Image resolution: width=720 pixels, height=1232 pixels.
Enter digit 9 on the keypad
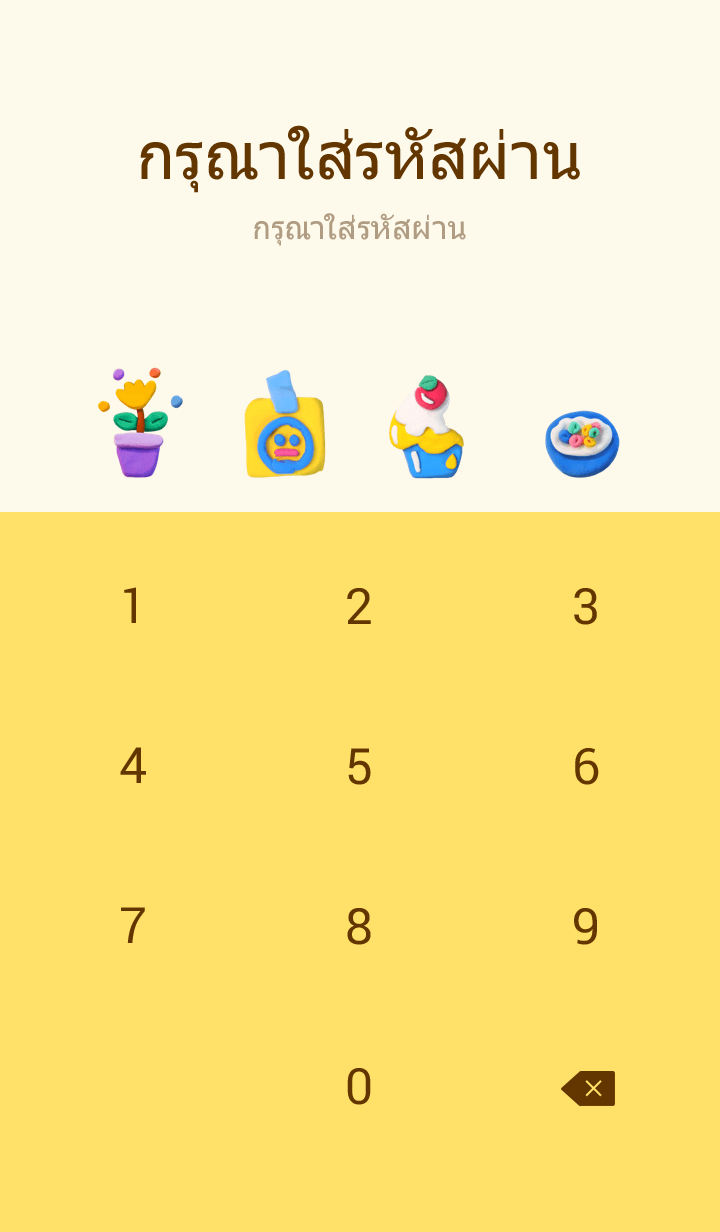pyautogui.click(x=585, y=927)
